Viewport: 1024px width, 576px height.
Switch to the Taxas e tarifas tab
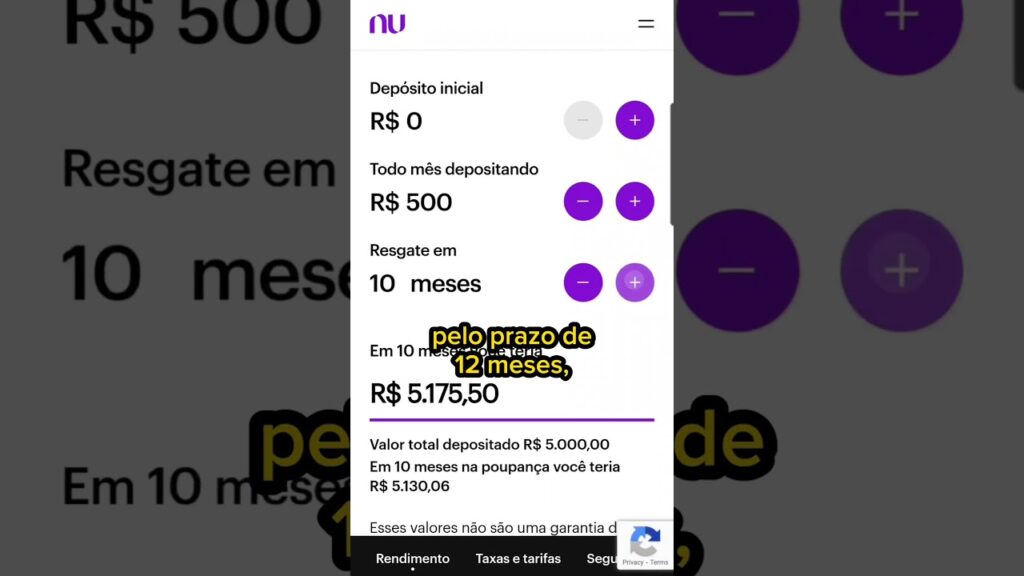[x=518, y=558]
